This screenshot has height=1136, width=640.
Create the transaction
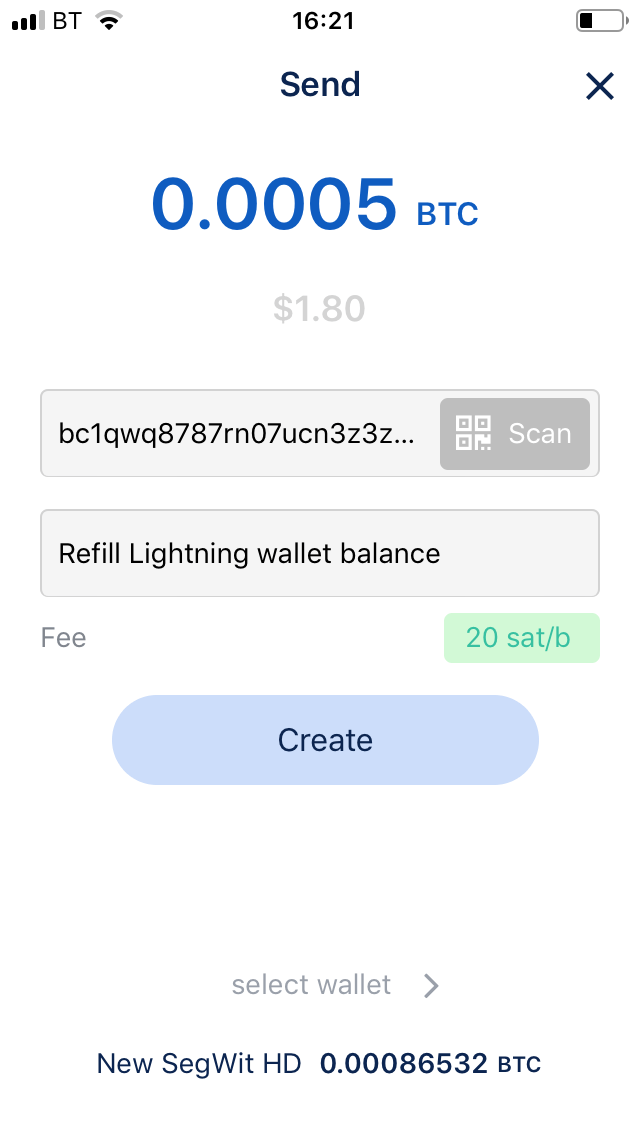pos(325,740)
